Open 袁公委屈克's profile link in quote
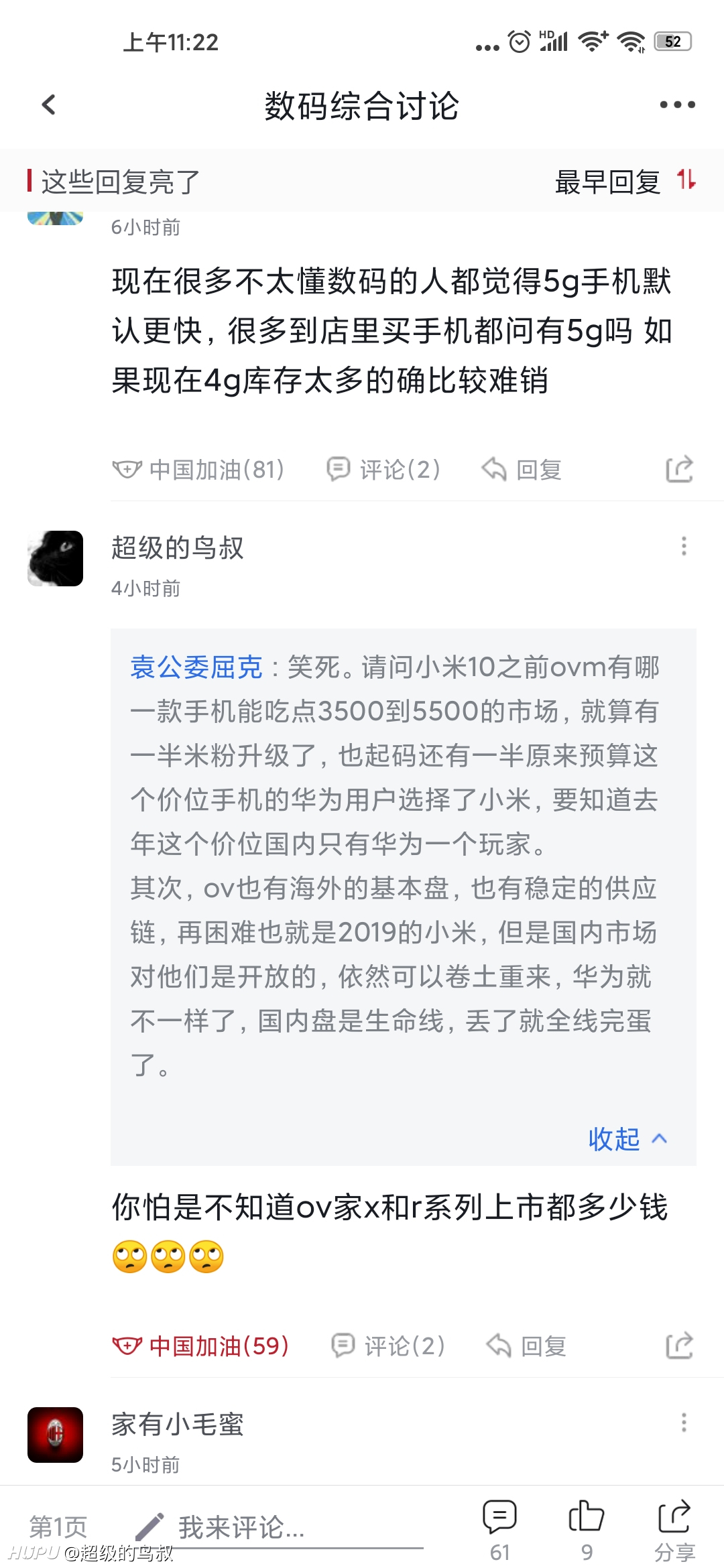This screenshot has width=724, height=1568. (x=196, y=667)
